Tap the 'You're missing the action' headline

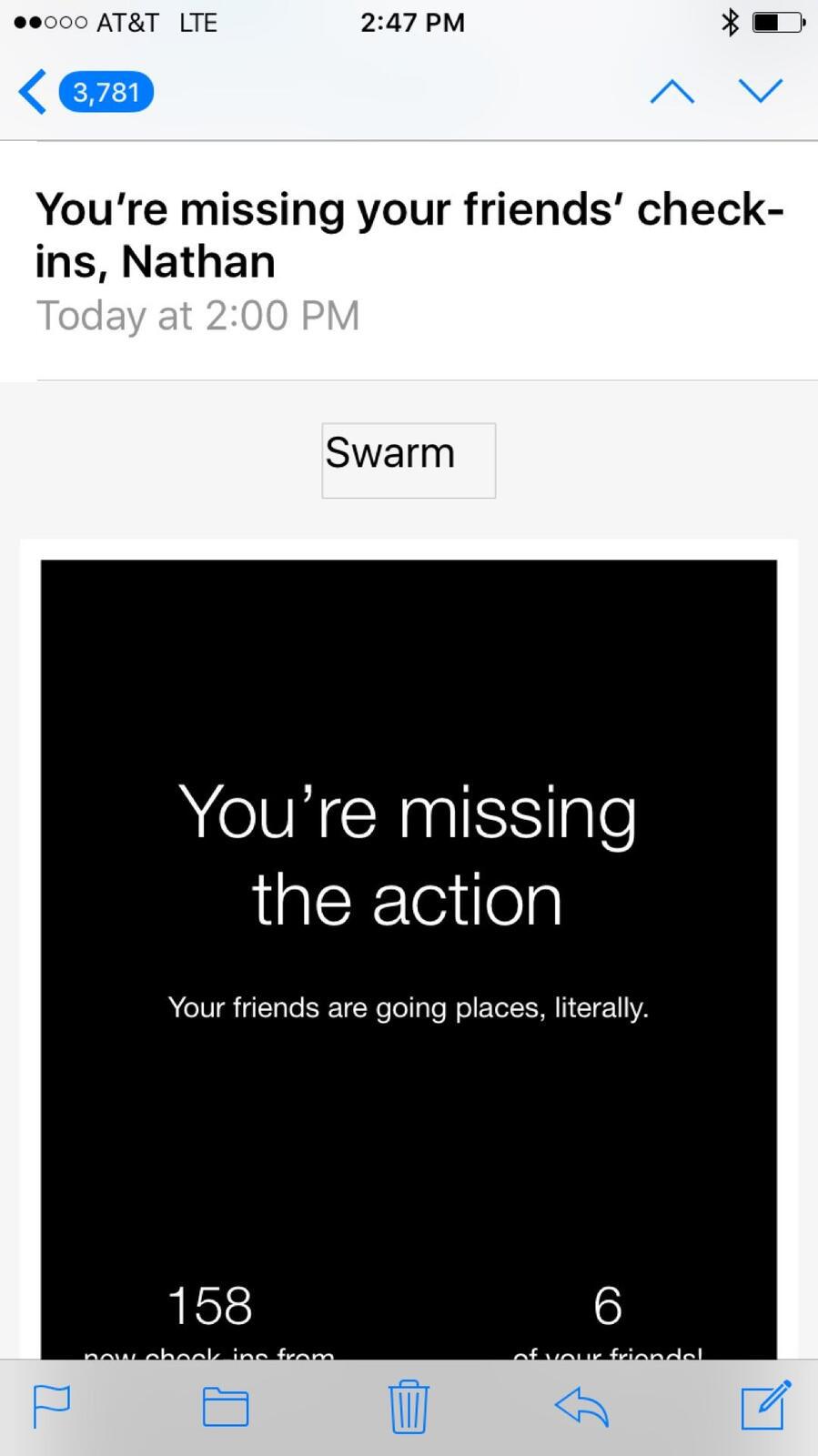[408, 854]
